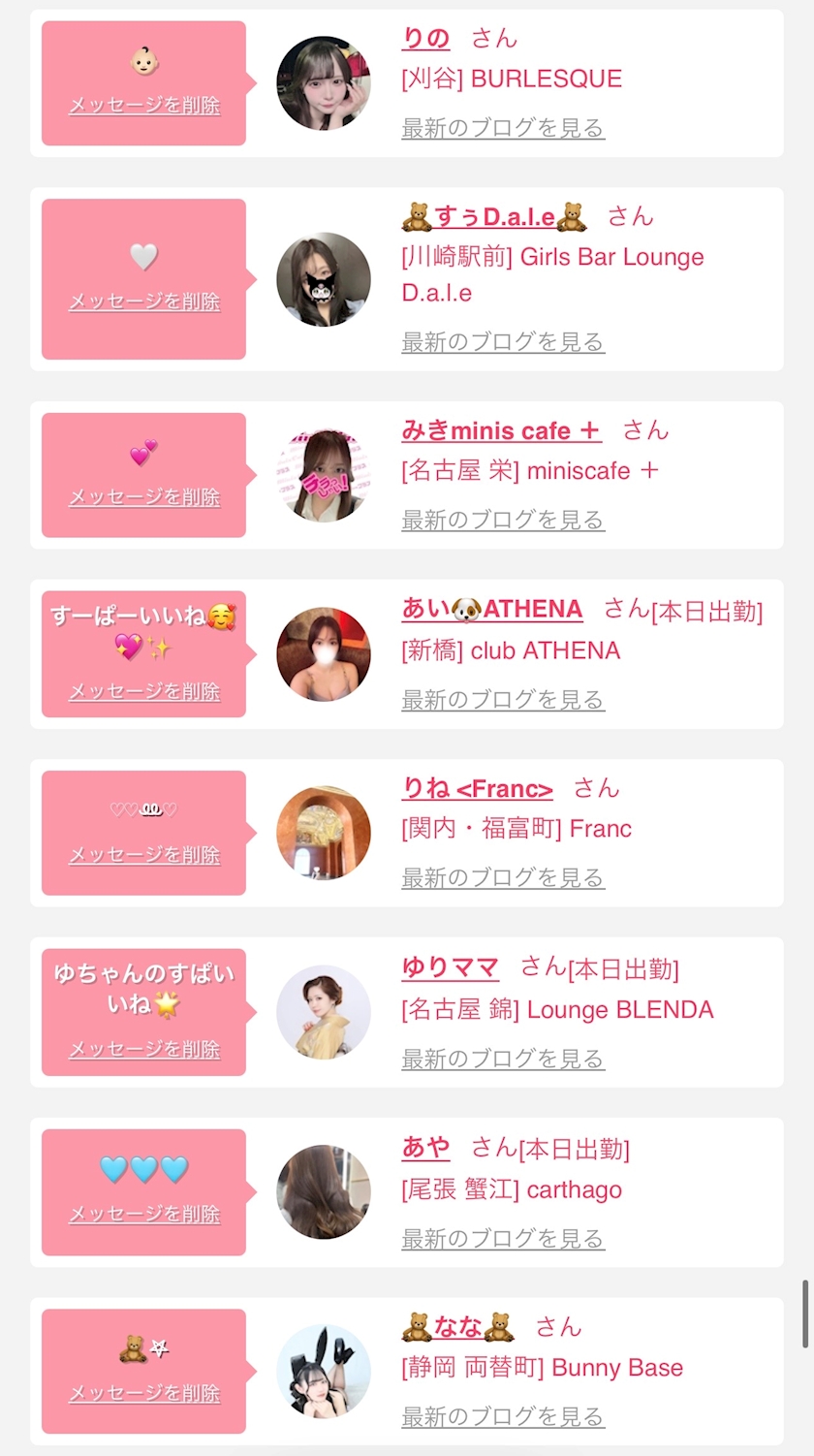
Task: Open ゆりママ profile link
Action: [x=451, y=967]
